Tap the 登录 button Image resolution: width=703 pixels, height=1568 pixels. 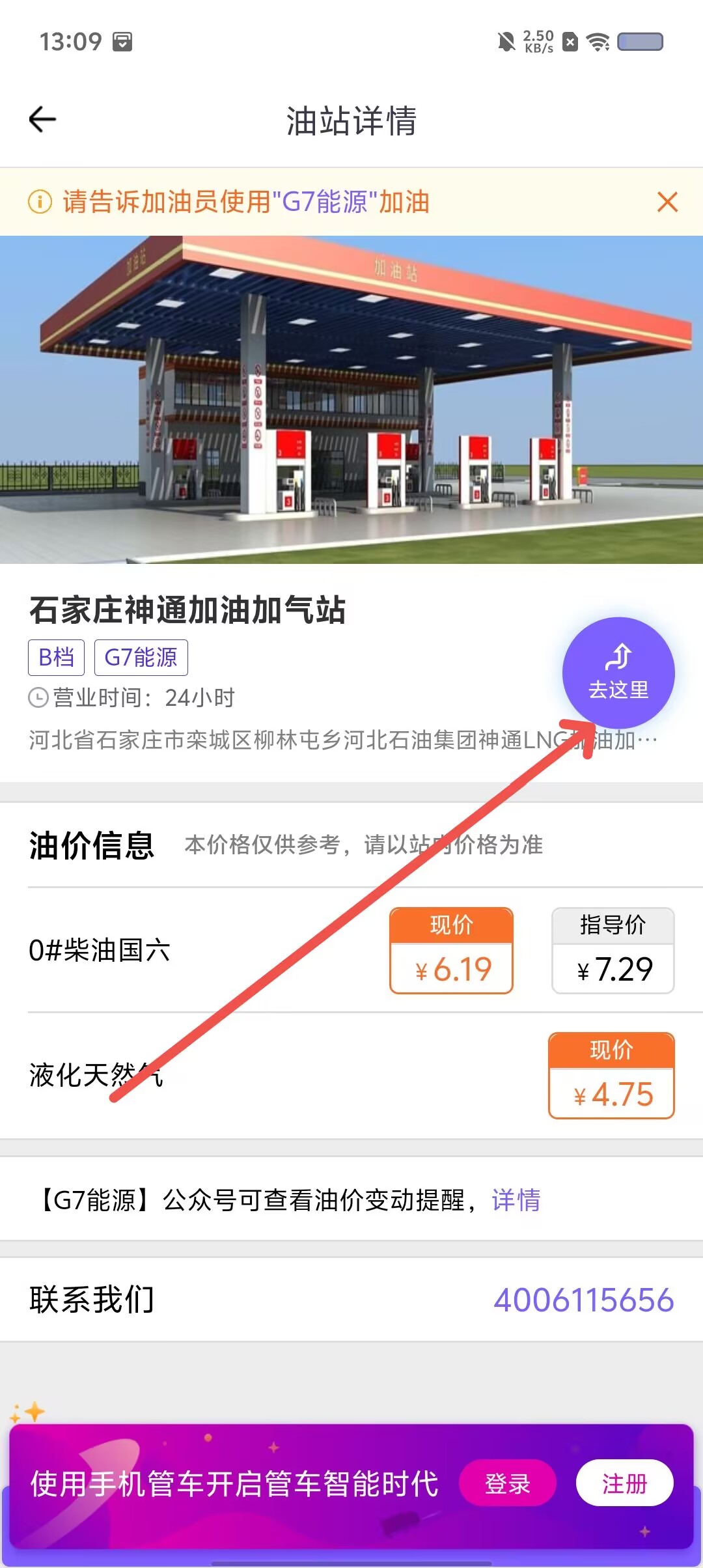tap(507, 1483)
